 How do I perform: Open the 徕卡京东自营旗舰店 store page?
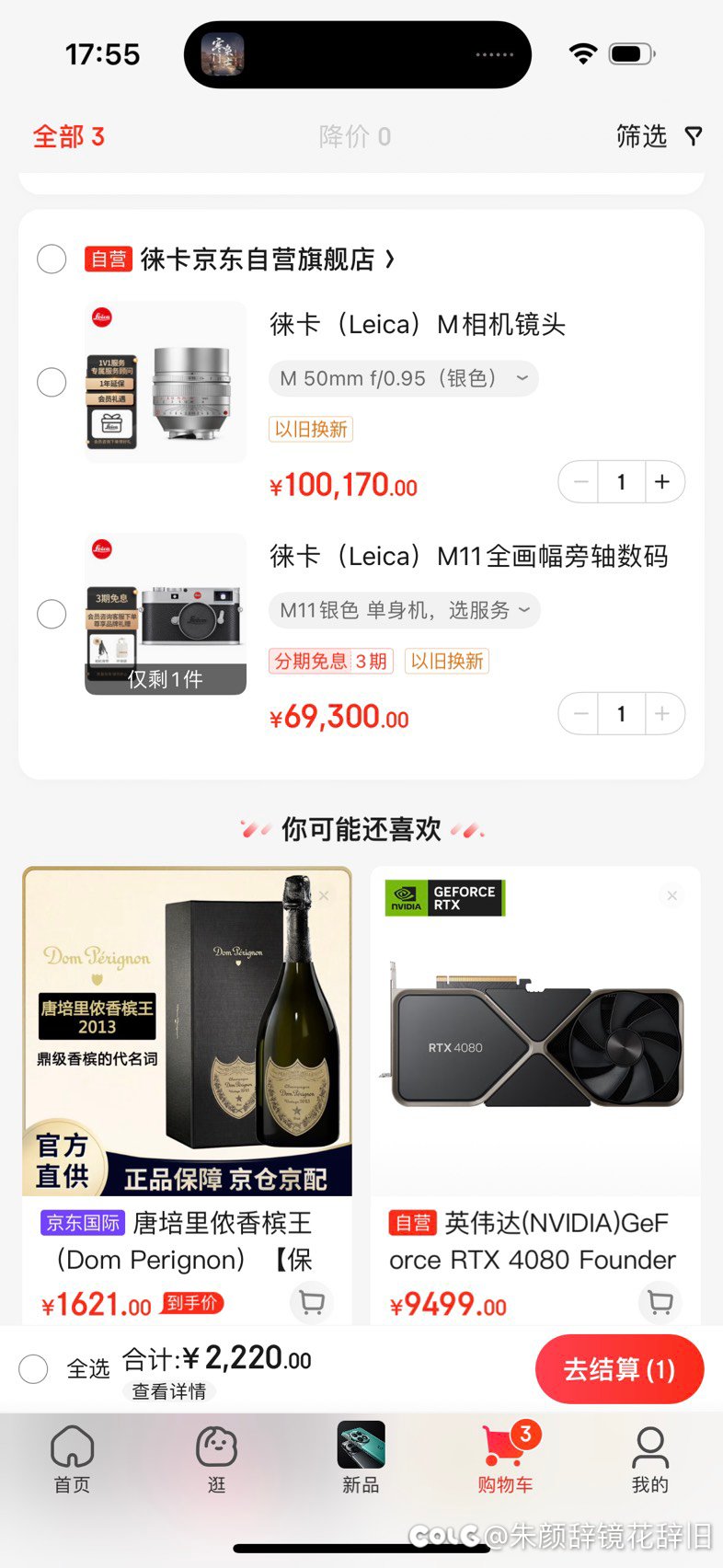click(267, 259)
